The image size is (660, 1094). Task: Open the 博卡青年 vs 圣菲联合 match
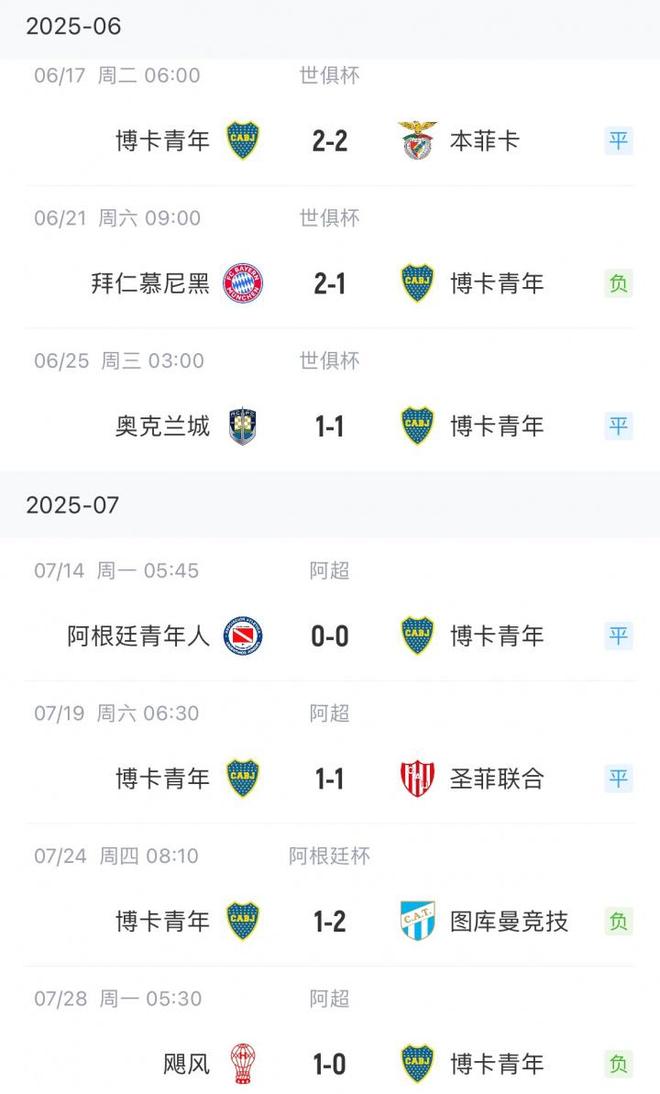point(329,779)
